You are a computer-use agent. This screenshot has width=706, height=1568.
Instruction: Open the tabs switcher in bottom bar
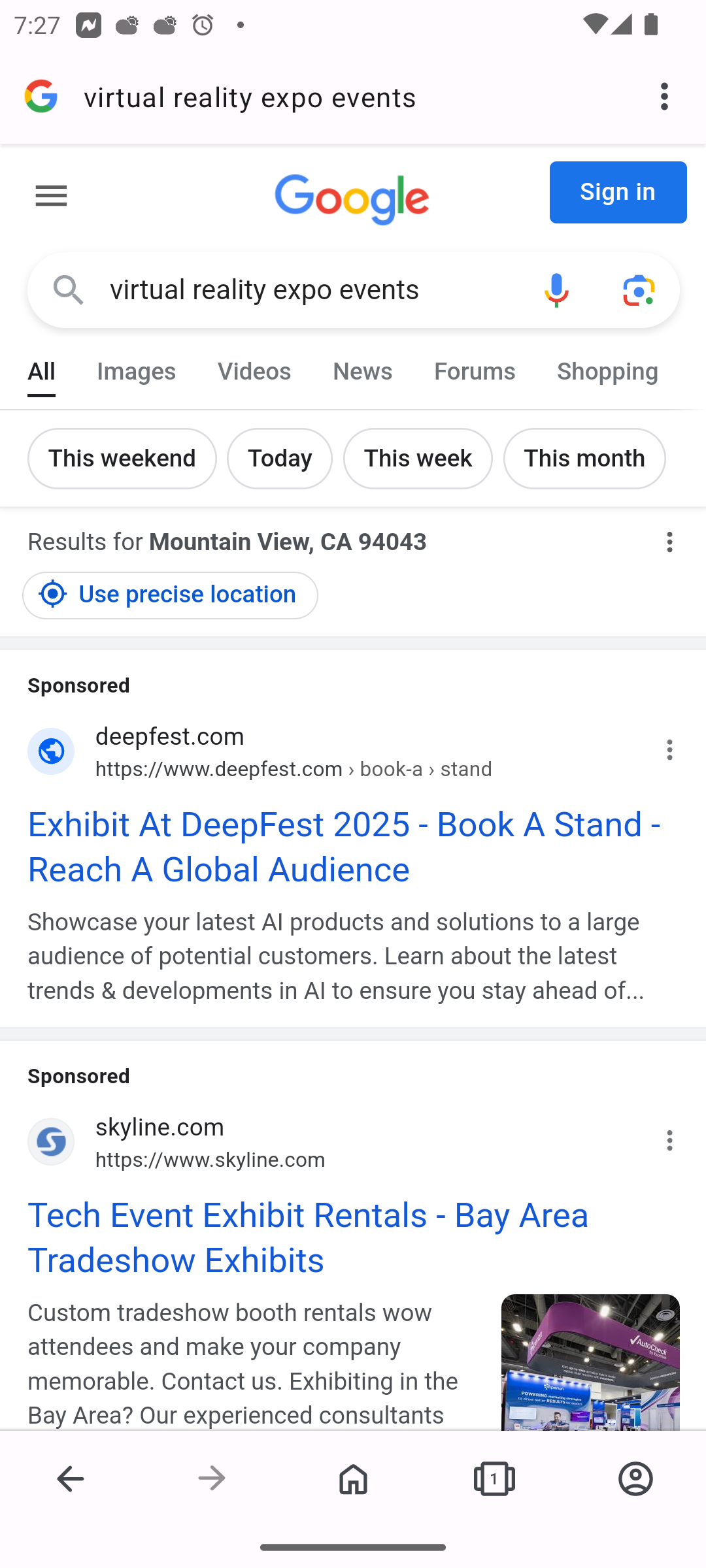click(494, 1478)
